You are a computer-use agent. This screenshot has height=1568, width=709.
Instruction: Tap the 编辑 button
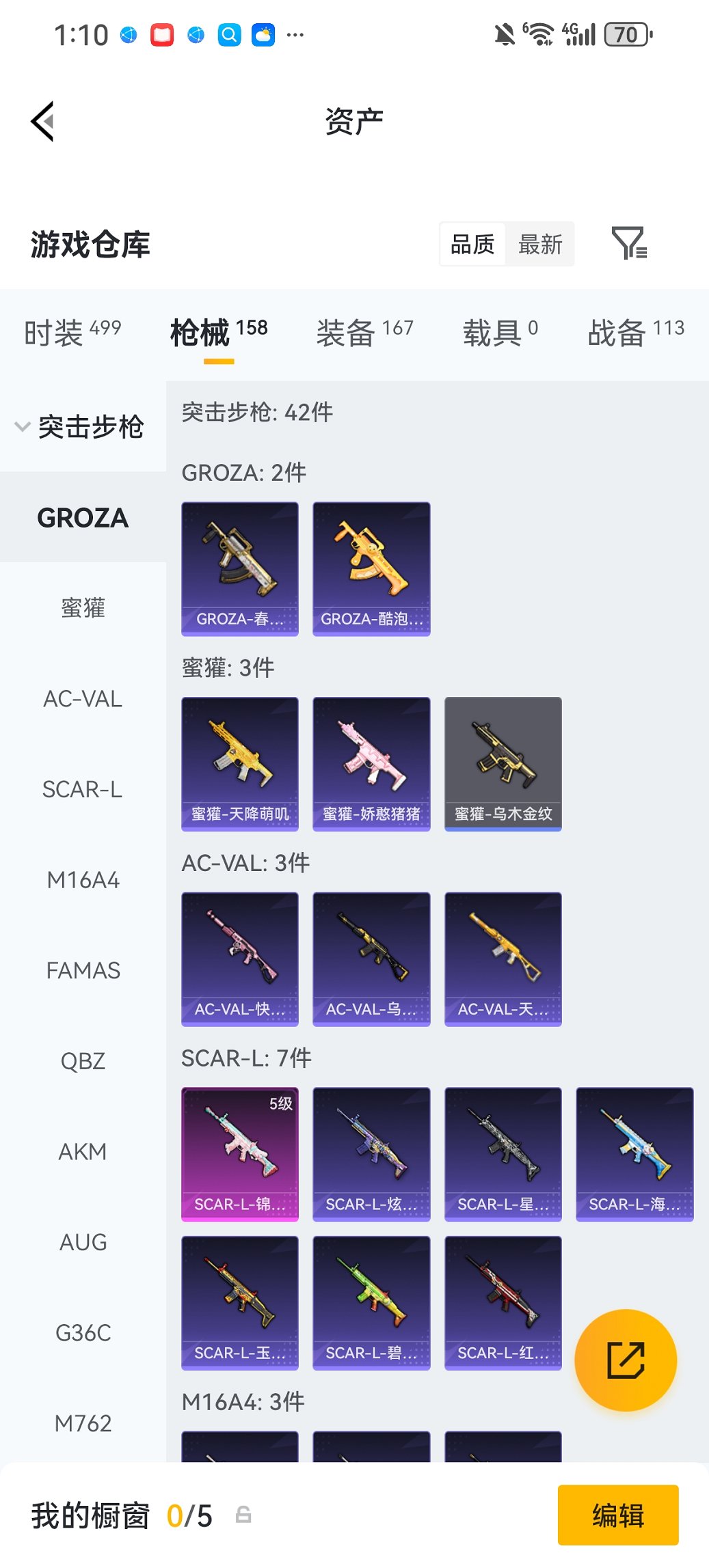point(618,1515)
